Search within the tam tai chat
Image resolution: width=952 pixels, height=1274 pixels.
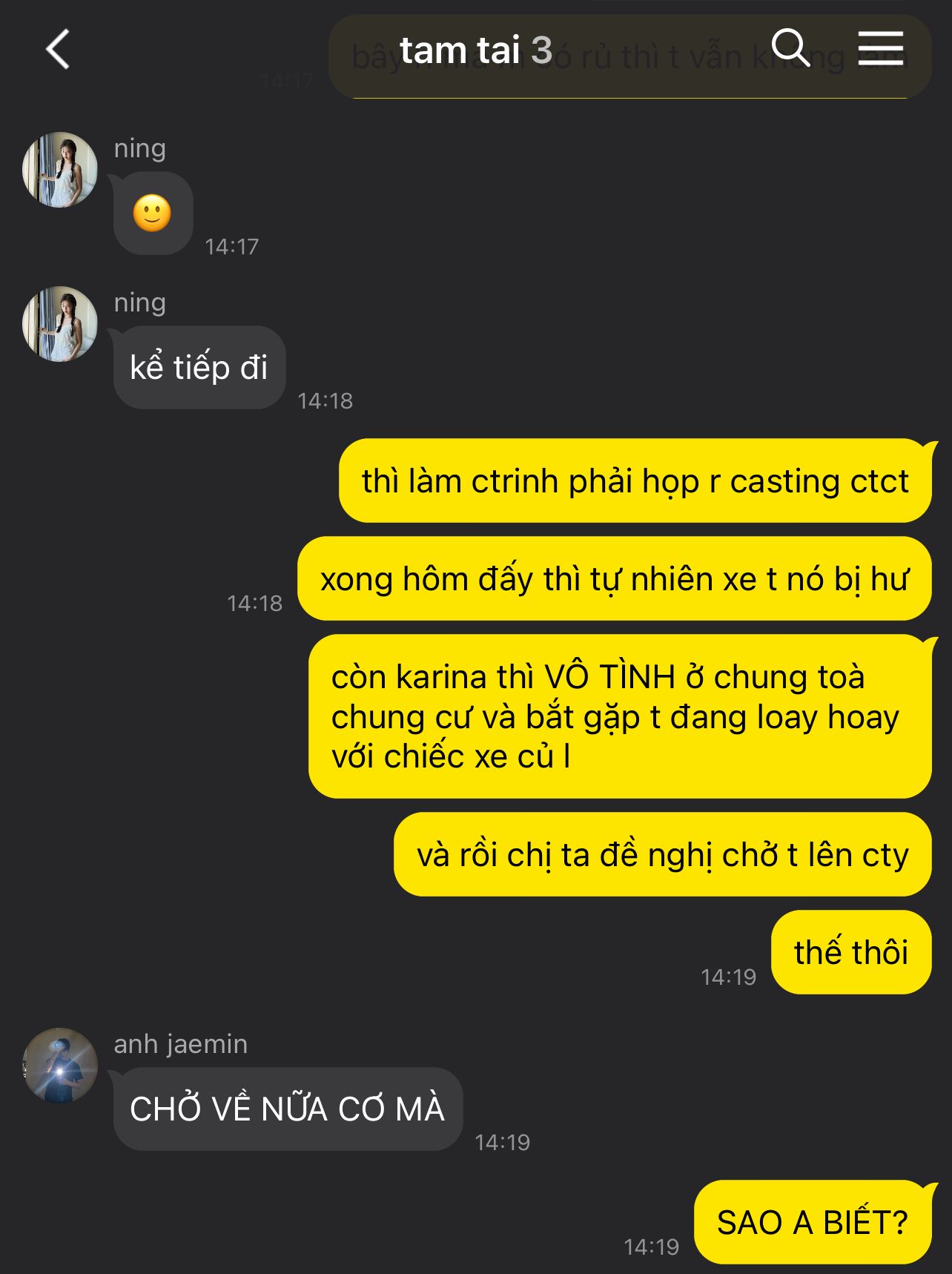pos(790,49)
